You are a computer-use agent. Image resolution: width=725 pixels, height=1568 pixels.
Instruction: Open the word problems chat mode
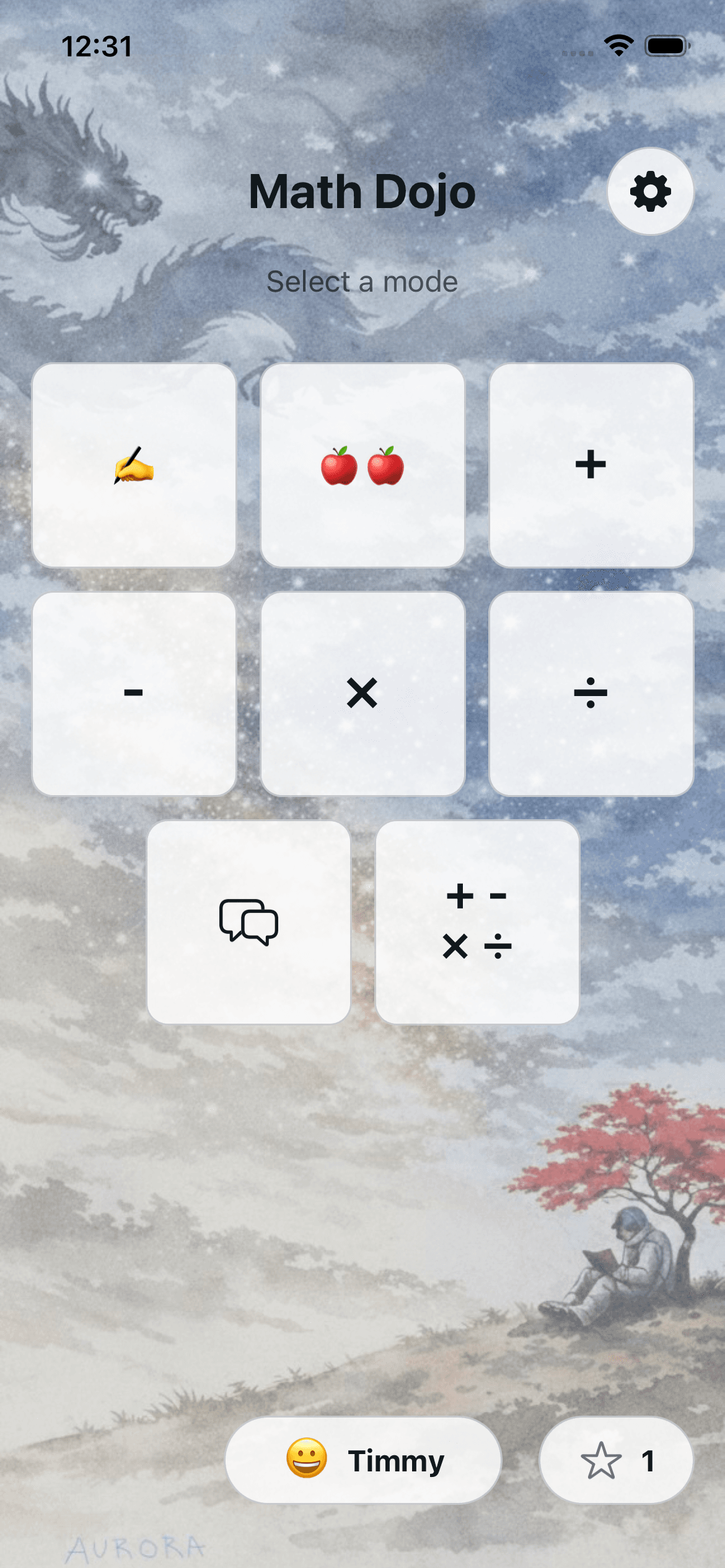pyautogui.click(x=248, y=921)
